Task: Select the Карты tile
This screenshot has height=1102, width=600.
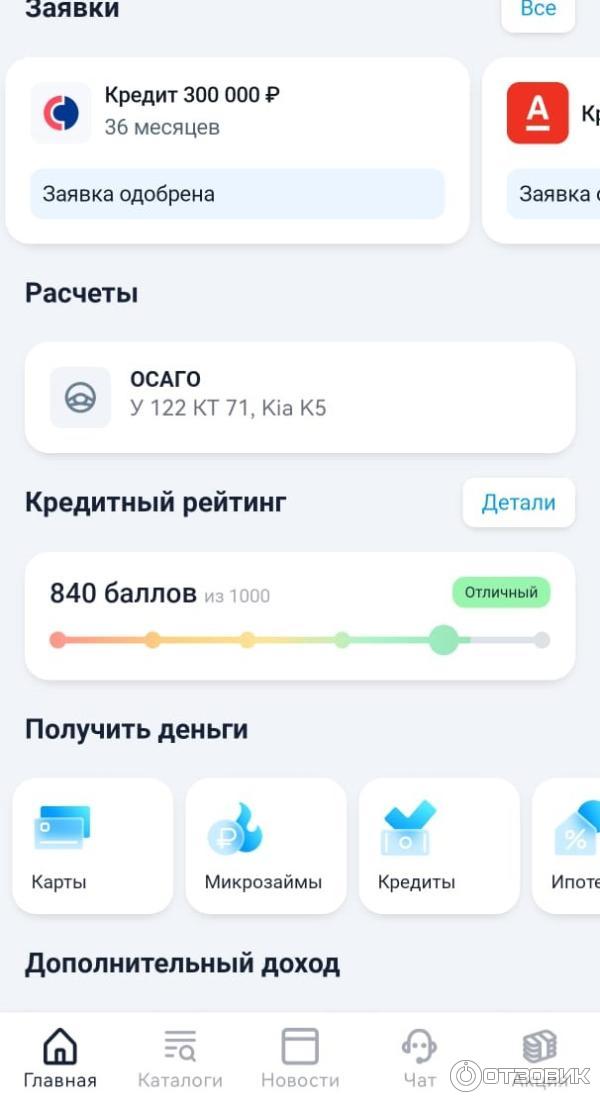Action: click(x=92, y=846)
